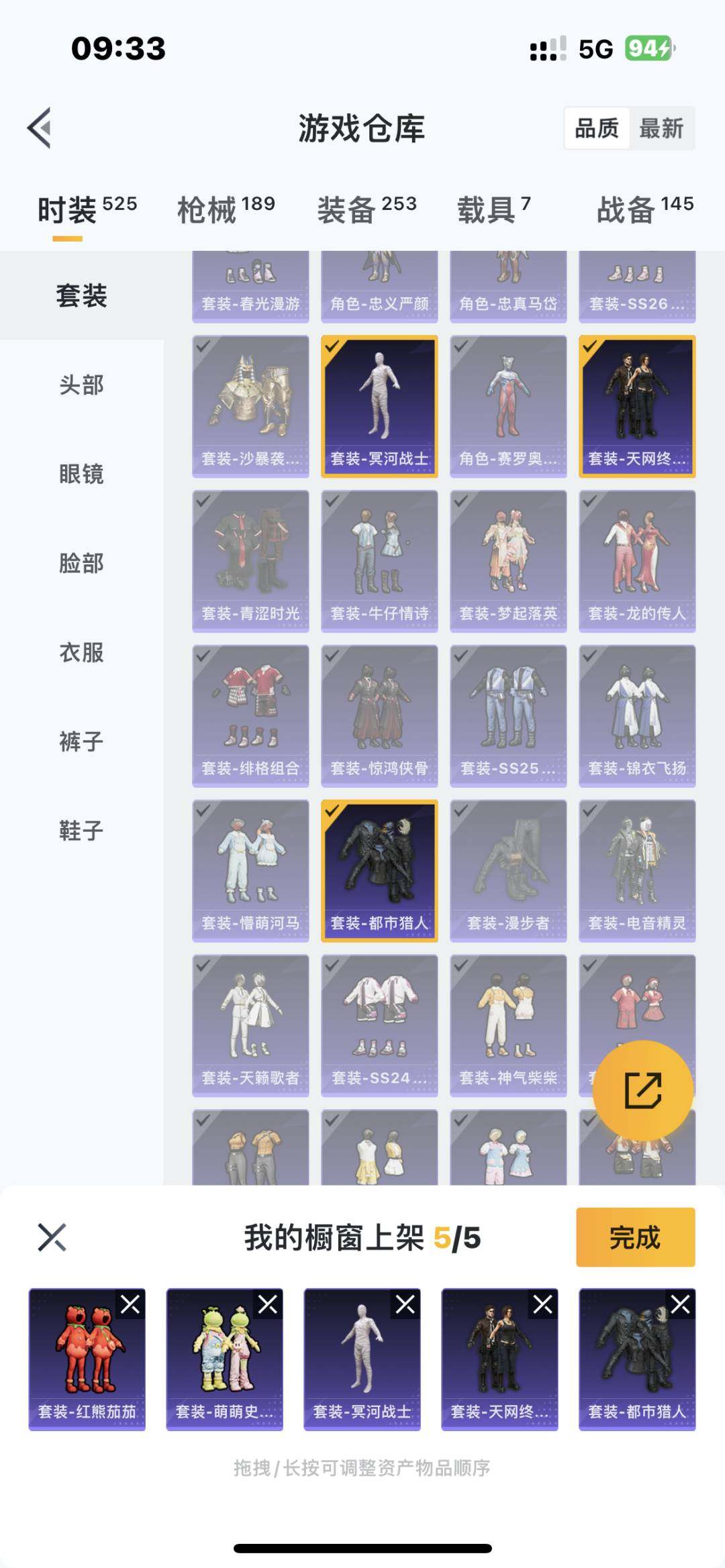Image resolution: width=725 pixels, height=1568 pixels.
Task: Sort items by 最新
Action: click(661, 127)
